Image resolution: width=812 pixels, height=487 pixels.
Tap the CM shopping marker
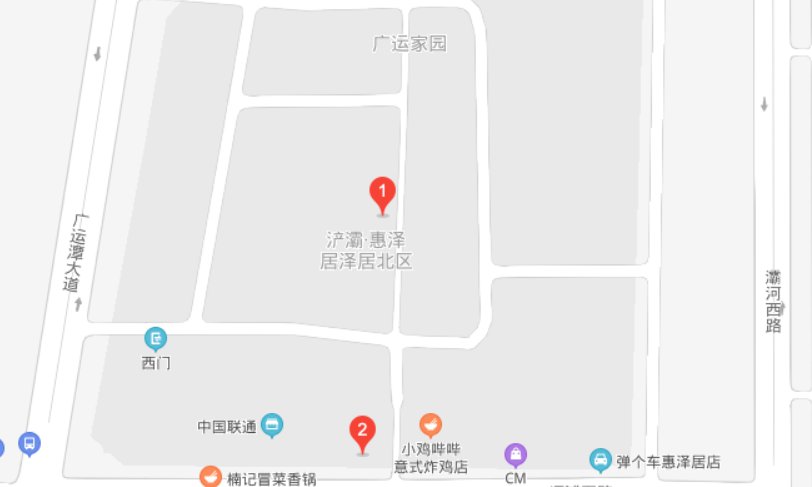point(515,455)
